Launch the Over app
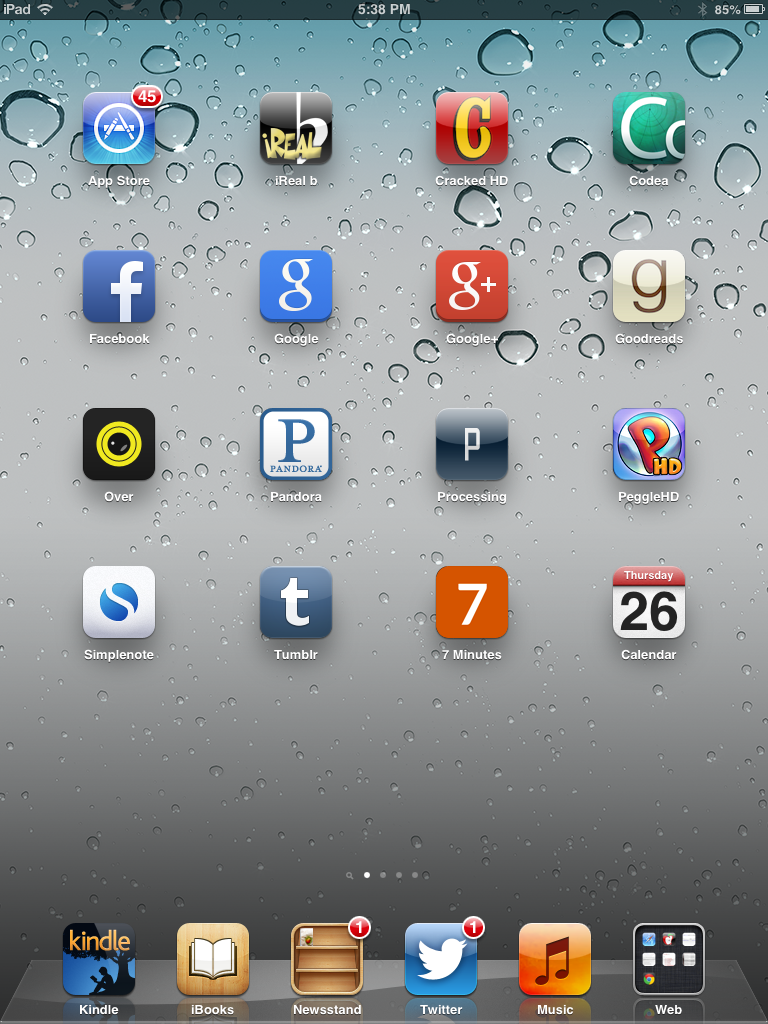Image resolution: width=768 pixels, height=1024 pixels. [119, 445]
